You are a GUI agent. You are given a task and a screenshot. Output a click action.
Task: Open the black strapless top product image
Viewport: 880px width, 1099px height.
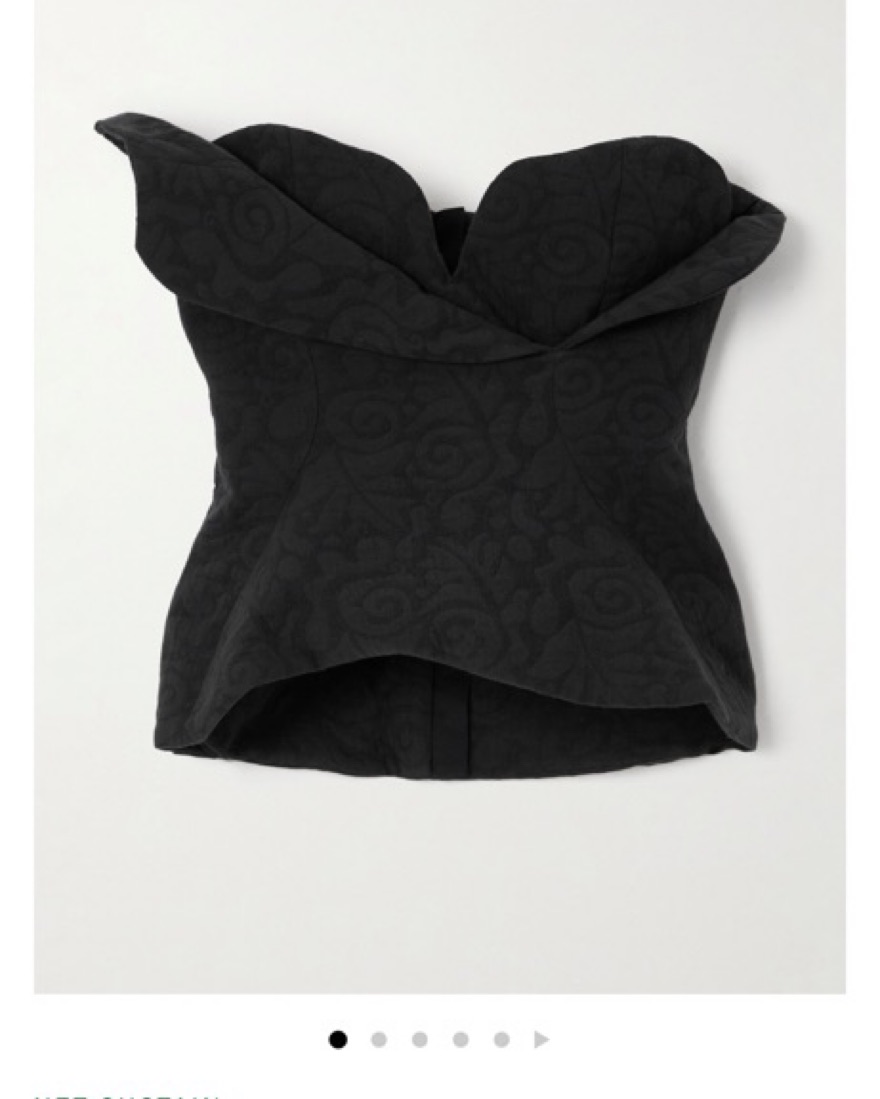click(440, 450)
